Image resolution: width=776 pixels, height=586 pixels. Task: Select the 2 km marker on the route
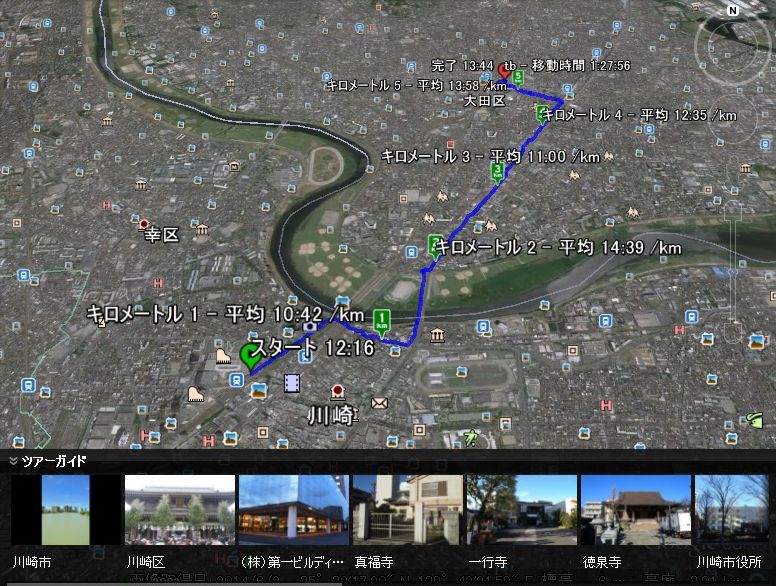point(435,245)
